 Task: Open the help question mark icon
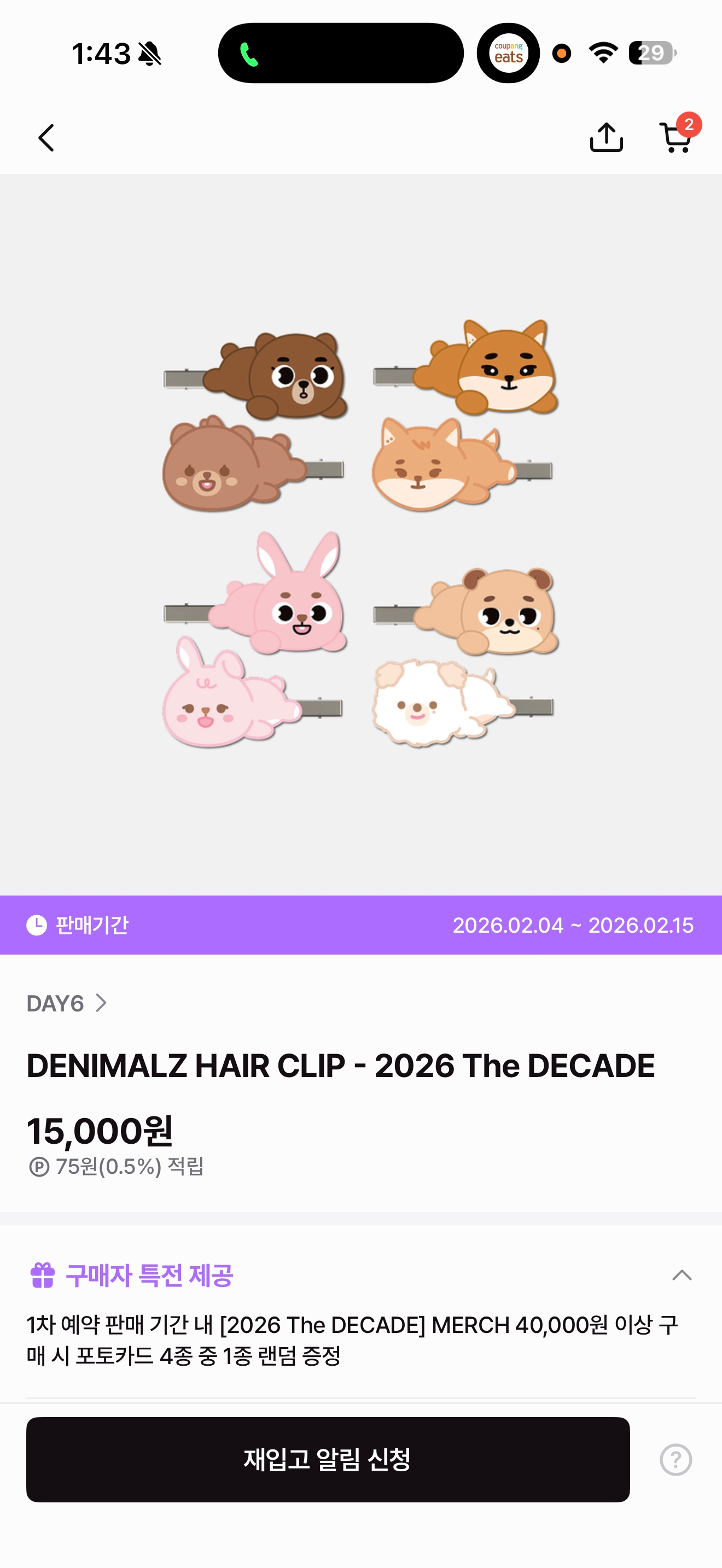tap(676, 1460)
